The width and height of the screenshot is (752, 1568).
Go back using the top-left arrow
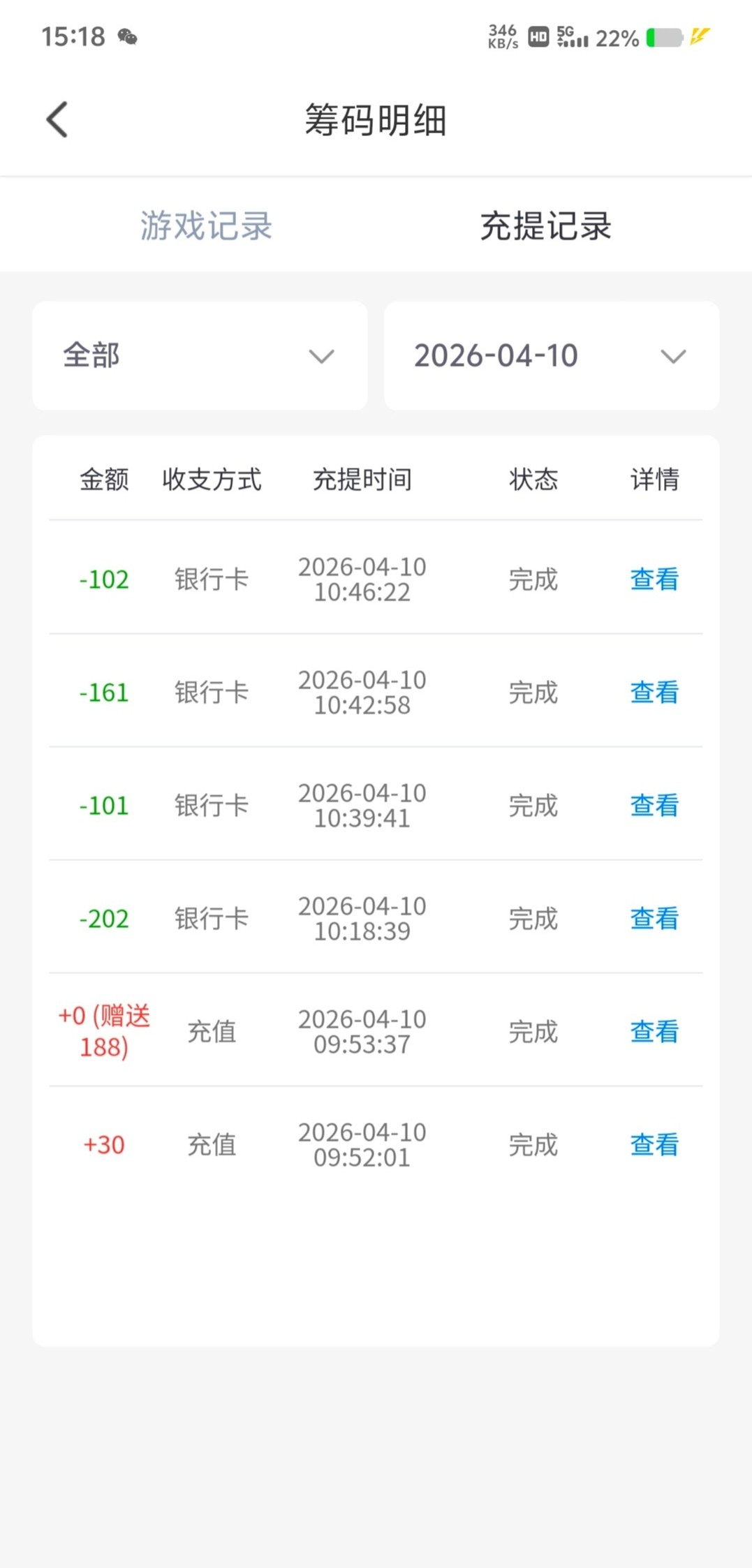click(57, 119)
